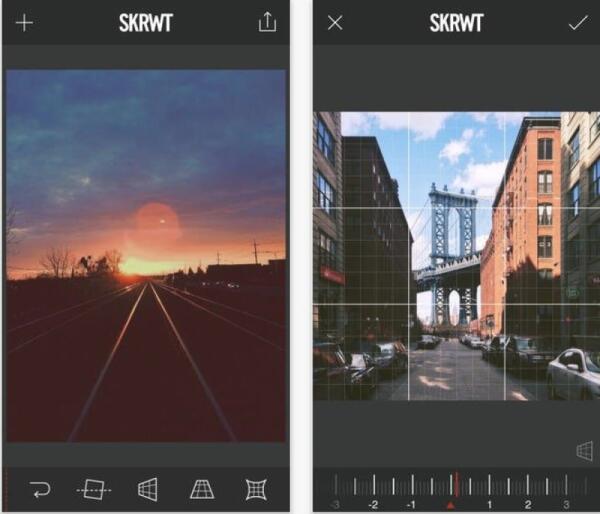
Task: Add a new photo with plus icon
Action: tap(24, 23)
